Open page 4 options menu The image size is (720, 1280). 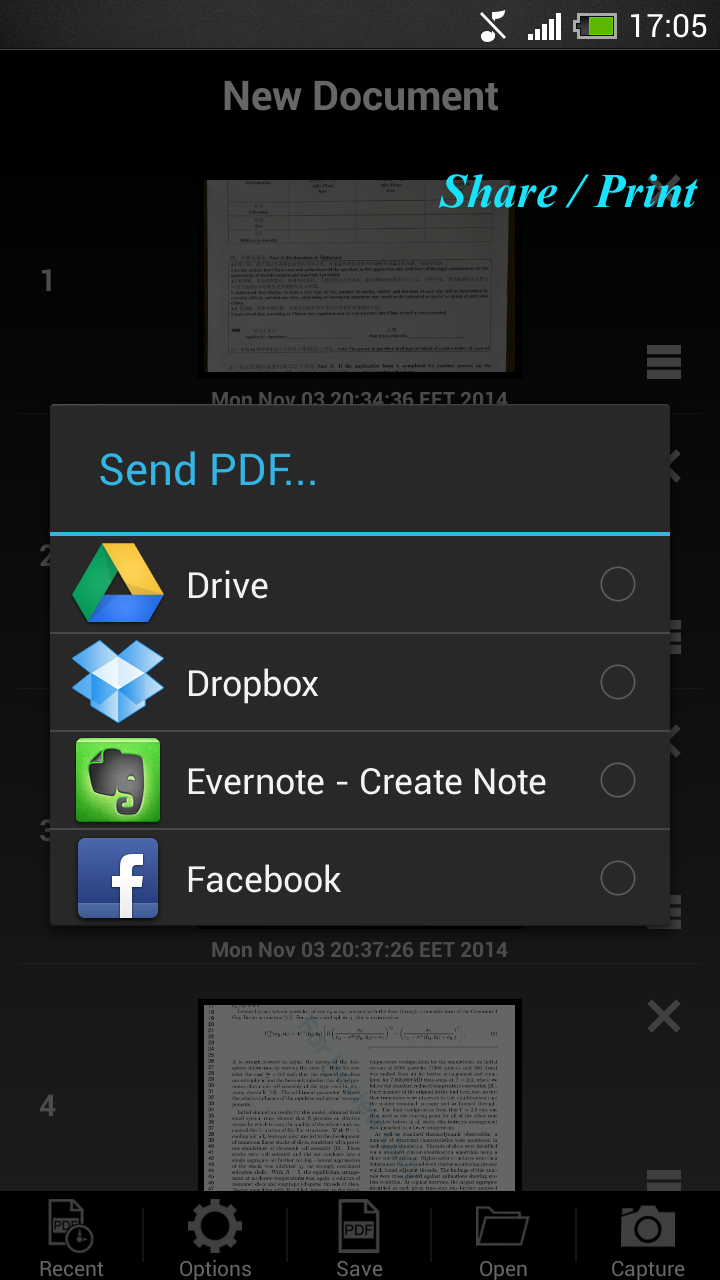pos(663,1180)
